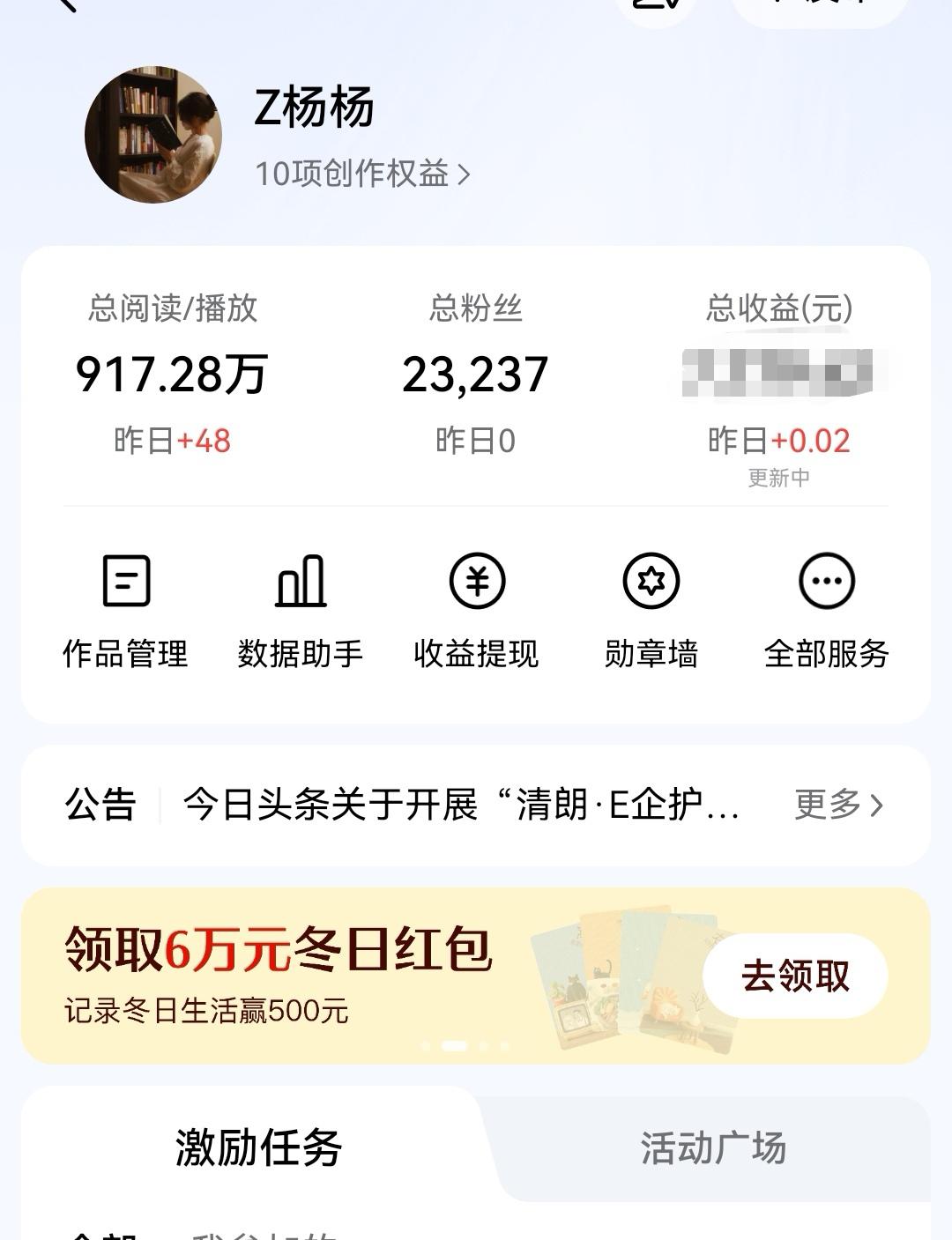Select 收益提现 income withdrawal

tap(476, 608)
